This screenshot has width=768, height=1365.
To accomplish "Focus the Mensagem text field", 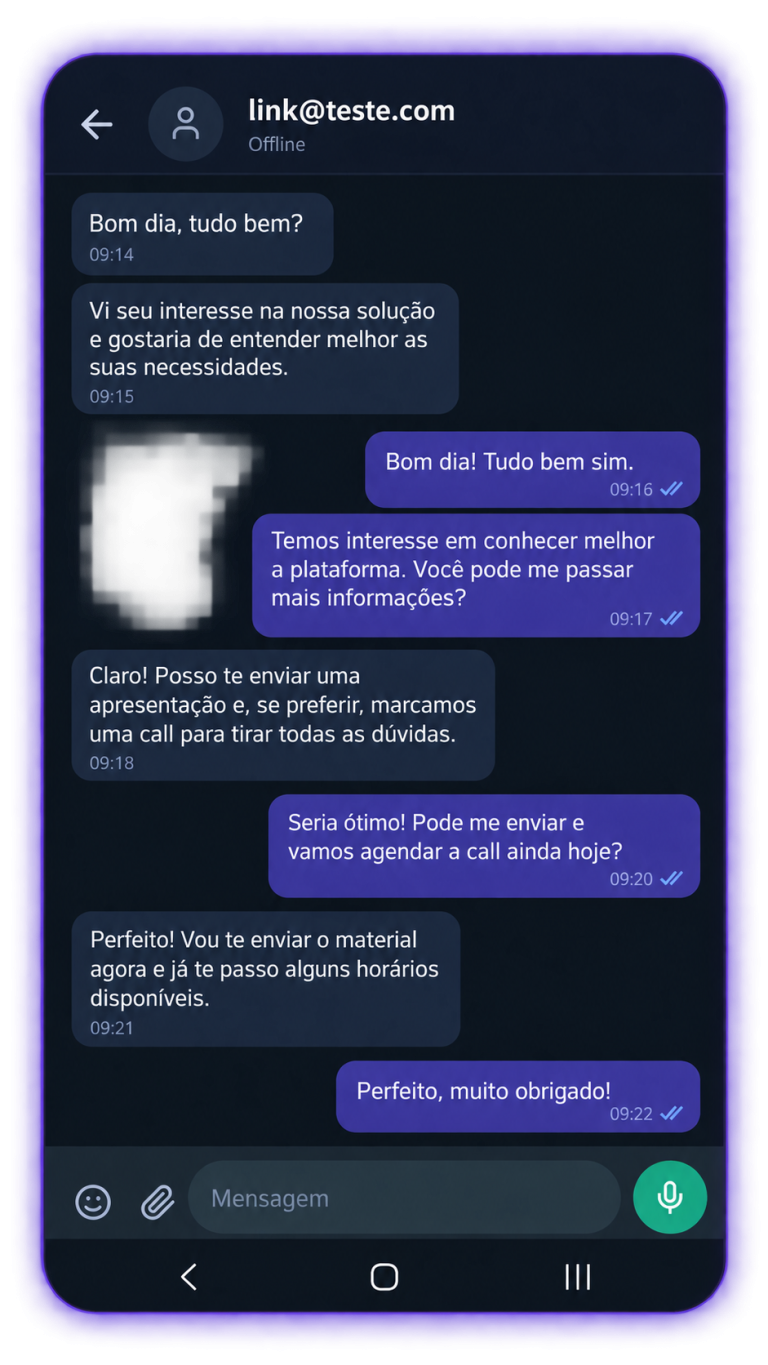I will pyautogui.click(x=404, y=1198).
